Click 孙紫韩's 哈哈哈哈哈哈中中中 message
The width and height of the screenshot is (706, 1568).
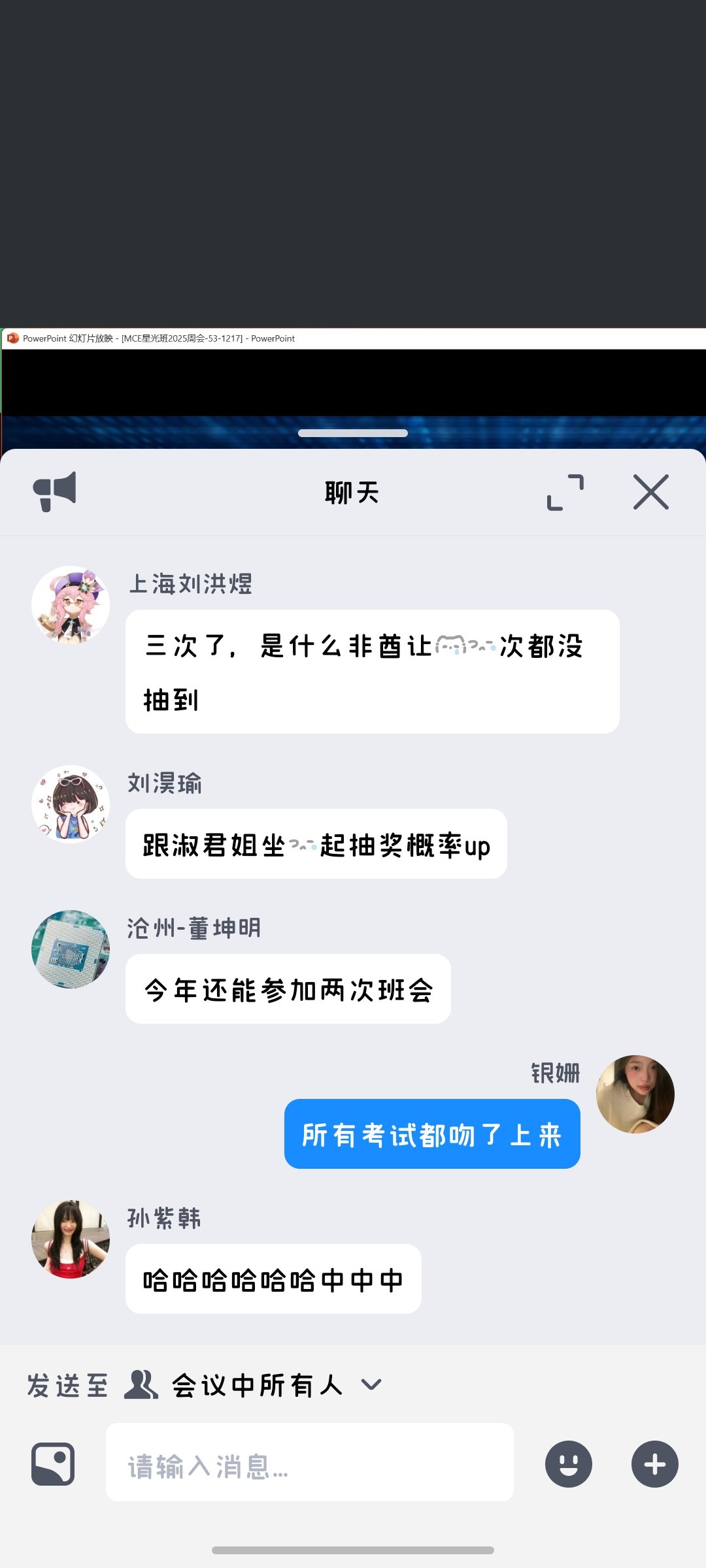(273, 1279)
